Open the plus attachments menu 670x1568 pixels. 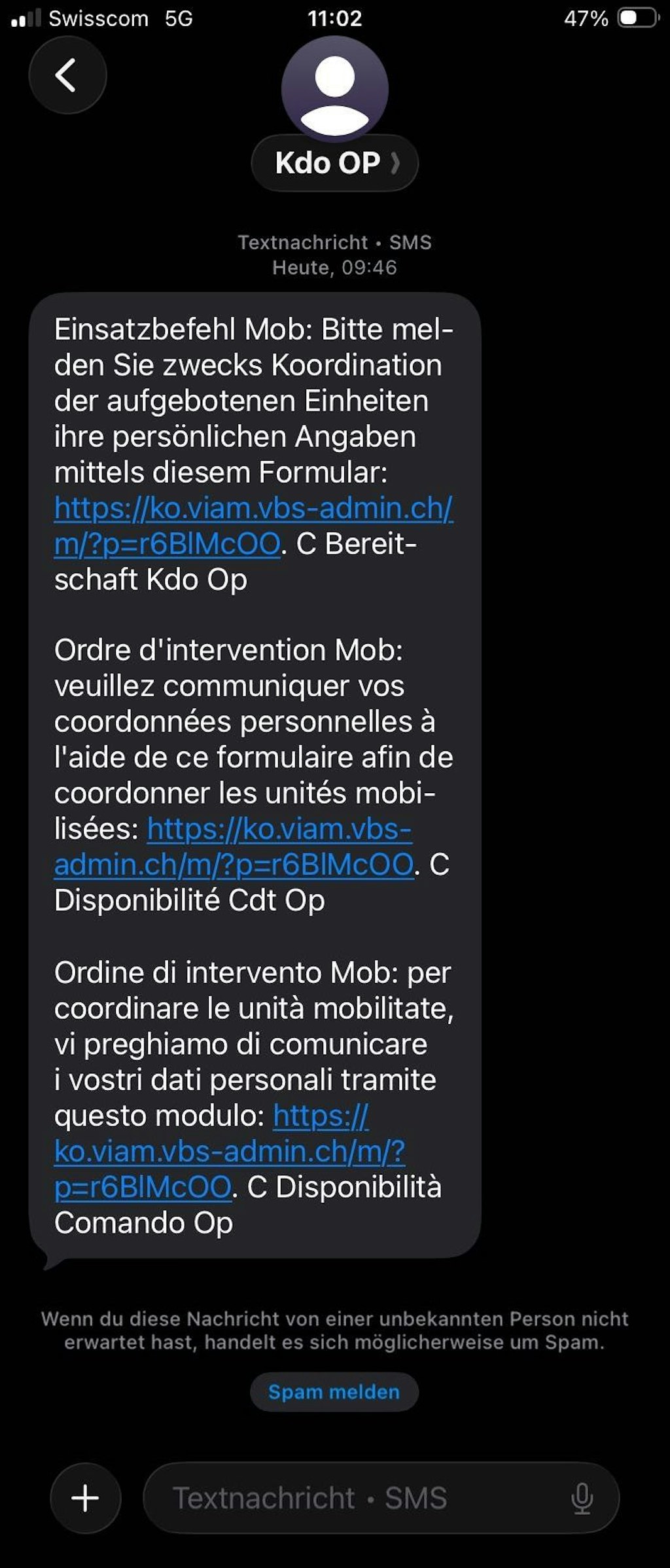tap(85, 1497)
